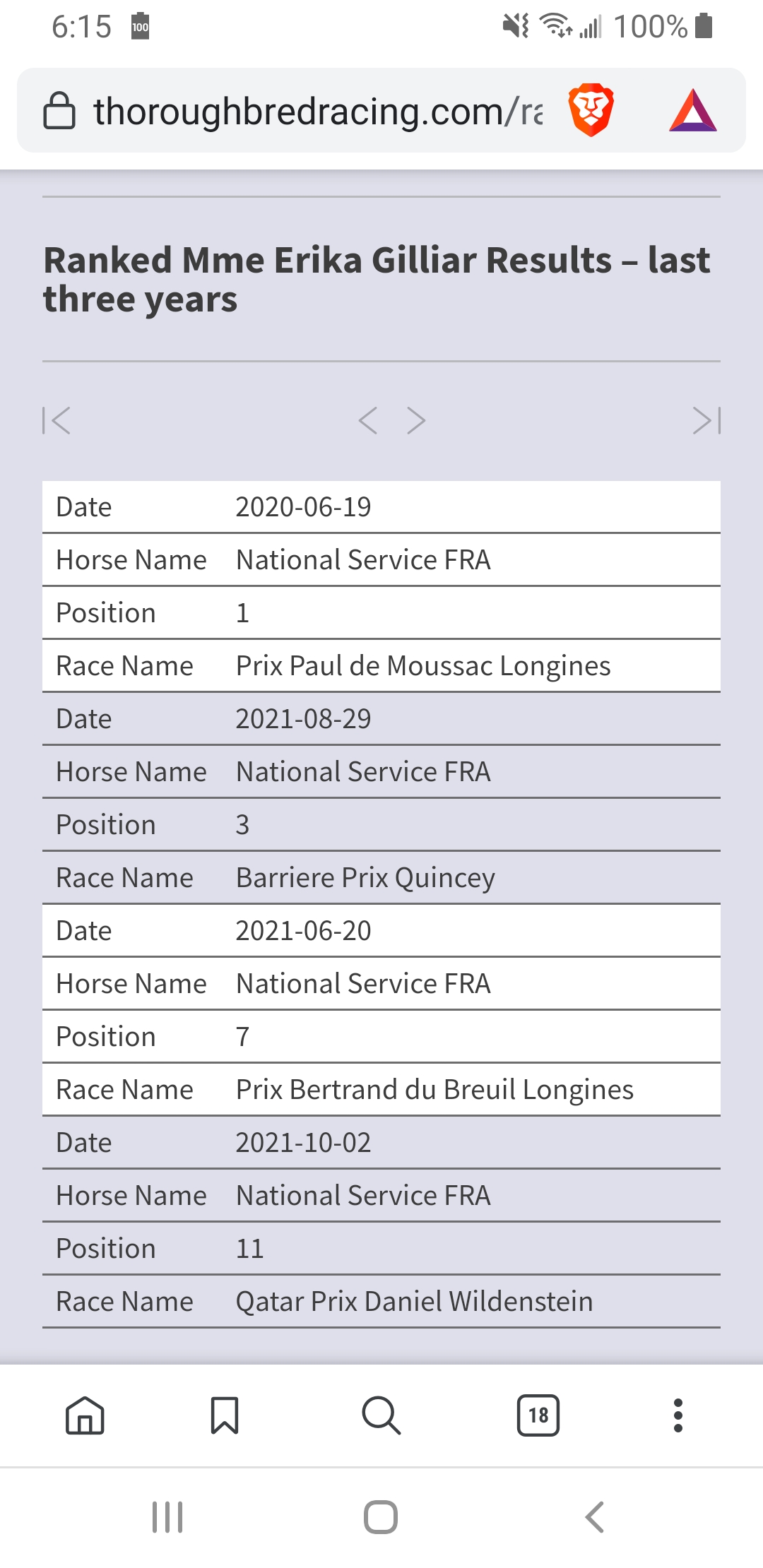Open the tab switcher showing 18

click(x=538, y=1415)
